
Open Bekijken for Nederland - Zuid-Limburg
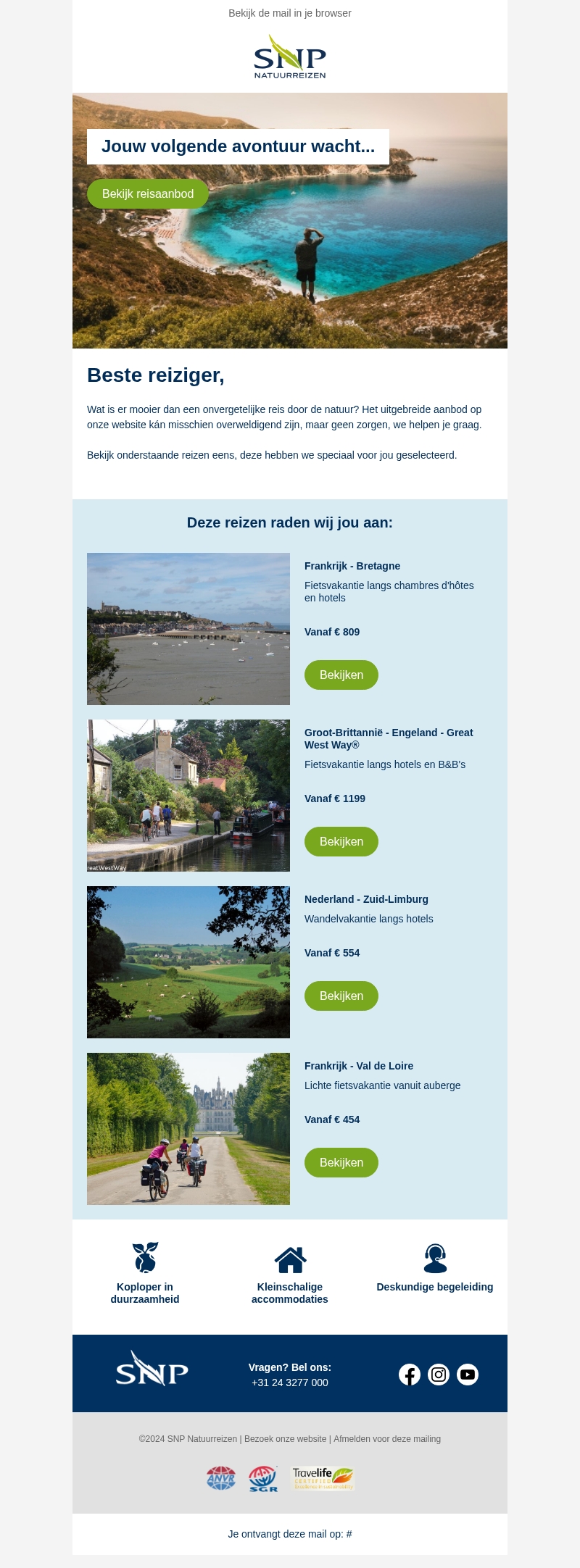pos(341,996)
